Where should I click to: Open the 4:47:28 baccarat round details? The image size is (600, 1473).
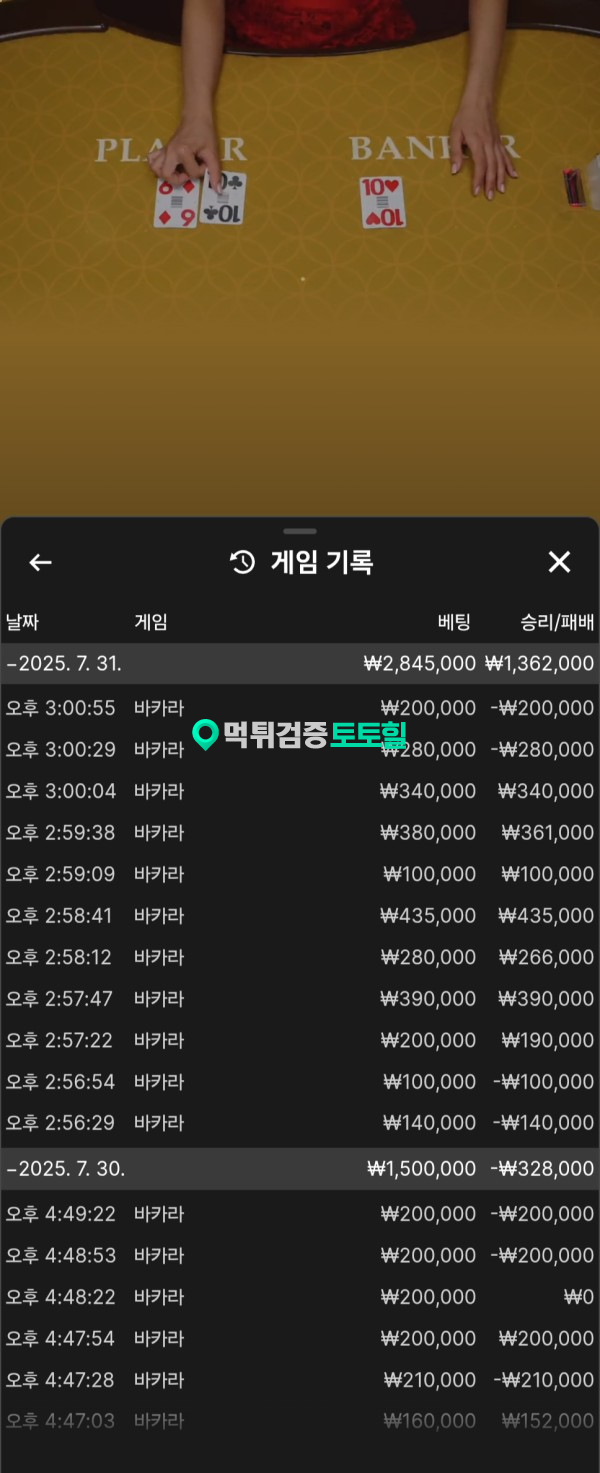(x=300, y=1380)
